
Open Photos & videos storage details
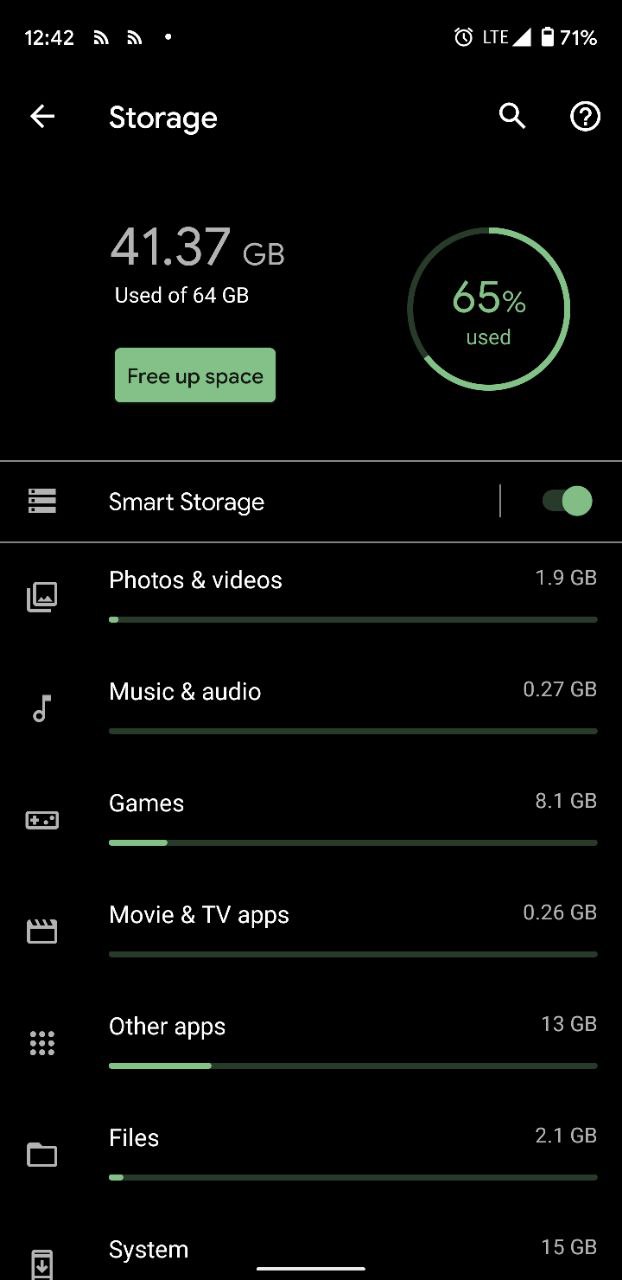tap(311, 597)
